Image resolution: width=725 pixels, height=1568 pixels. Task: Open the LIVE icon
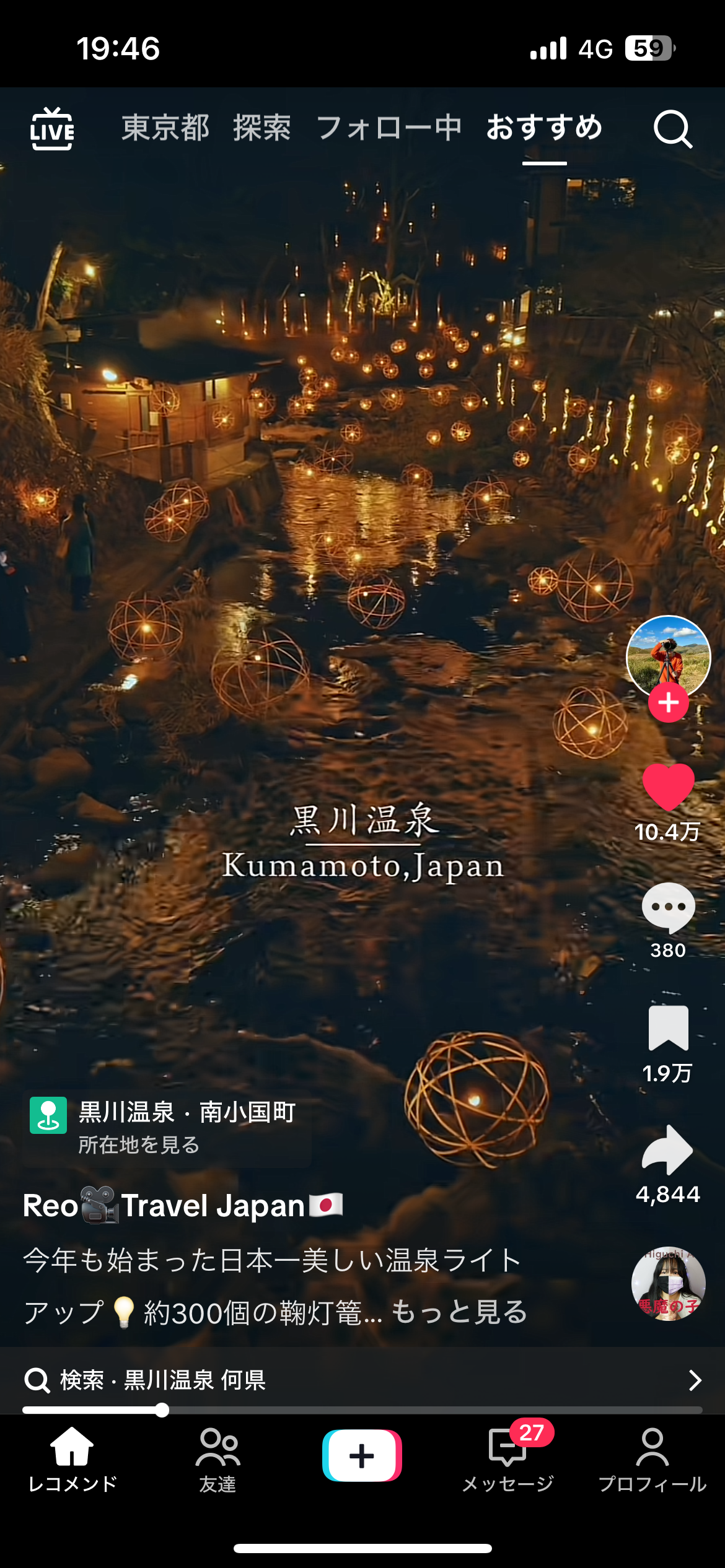click(52, 129)
